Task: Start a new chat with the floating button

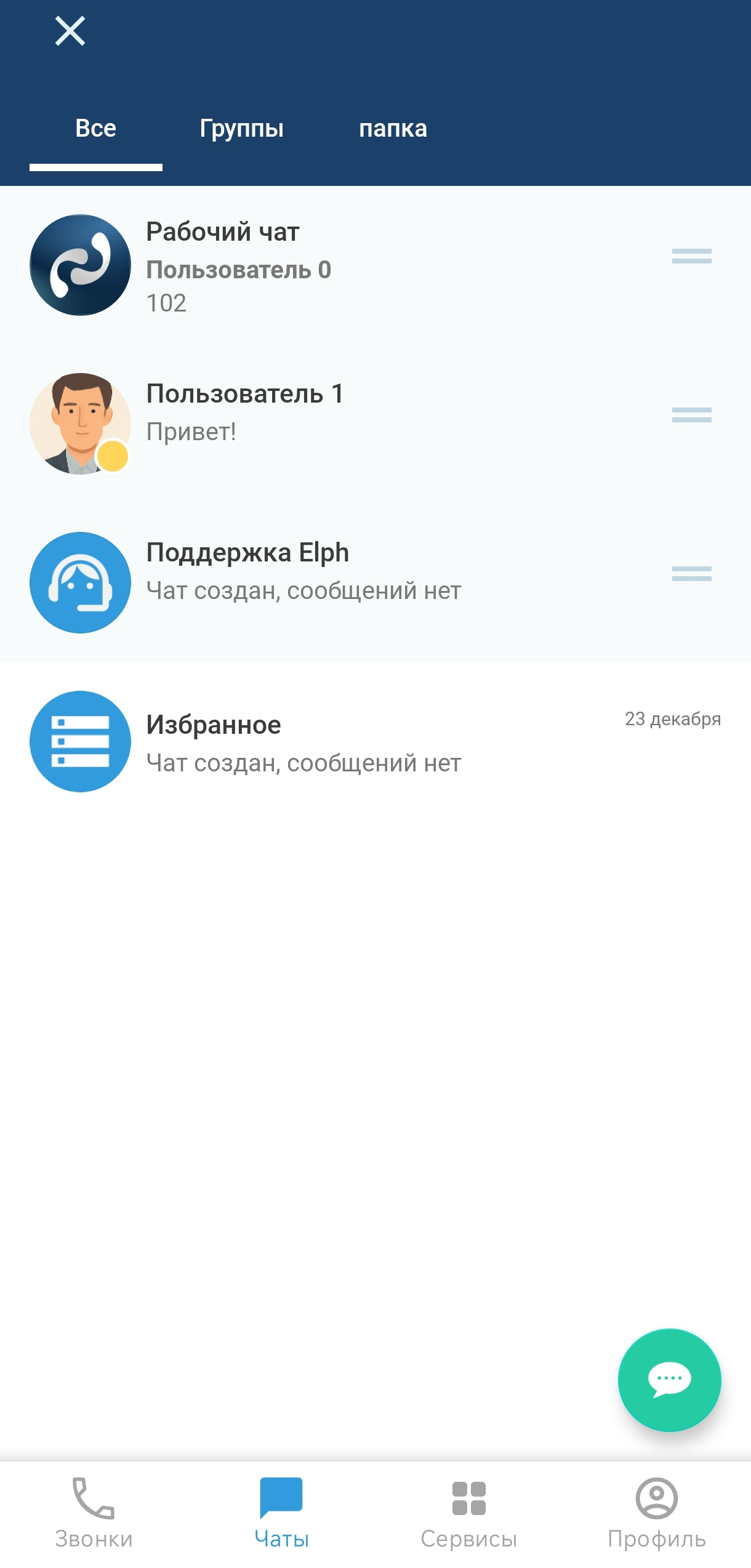Action: point(669,1380)
